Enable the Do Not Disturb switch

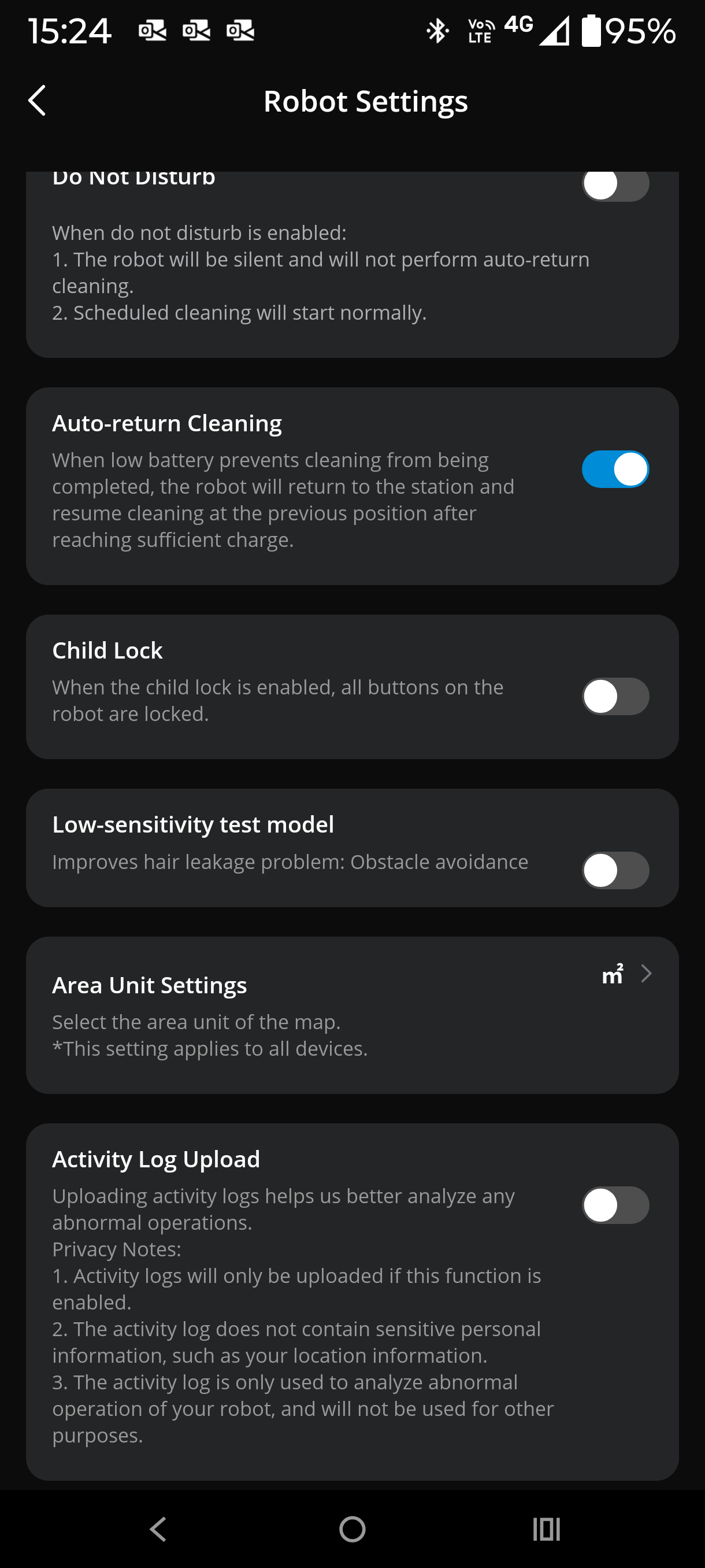pos(615,185)
